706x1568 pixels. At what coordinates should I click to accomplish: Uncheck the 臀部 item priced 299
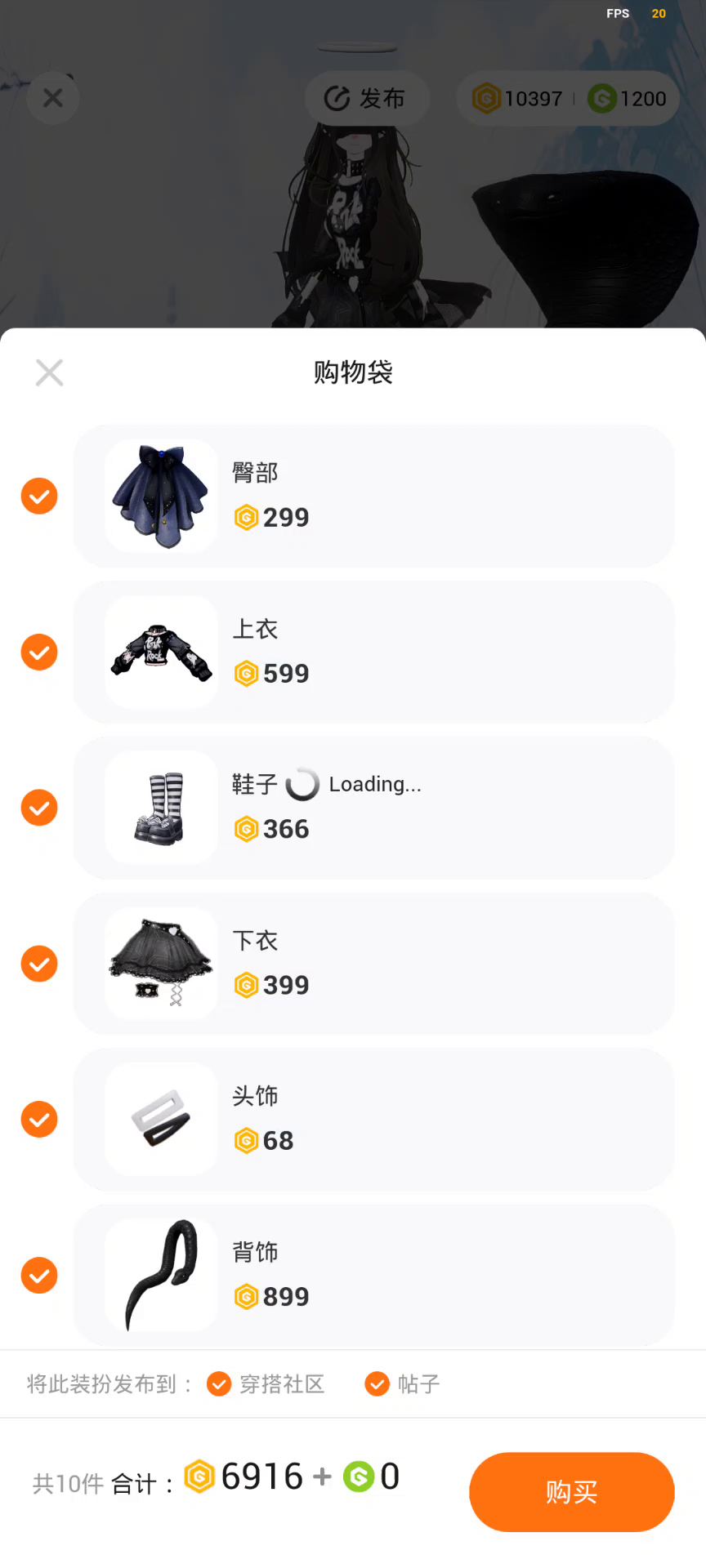coord(39,497)
